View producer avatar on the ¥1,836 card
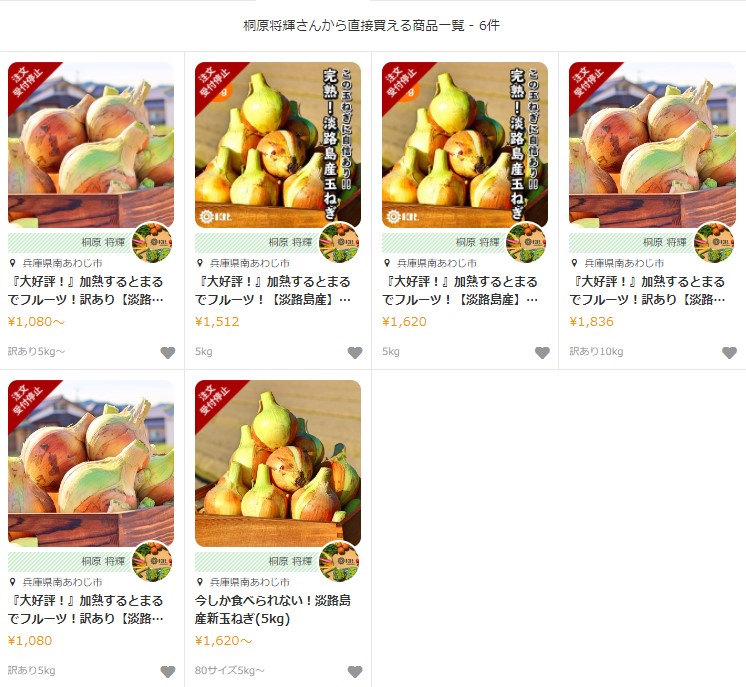Viewport: 746px width, 687px height. coord(713,243)
